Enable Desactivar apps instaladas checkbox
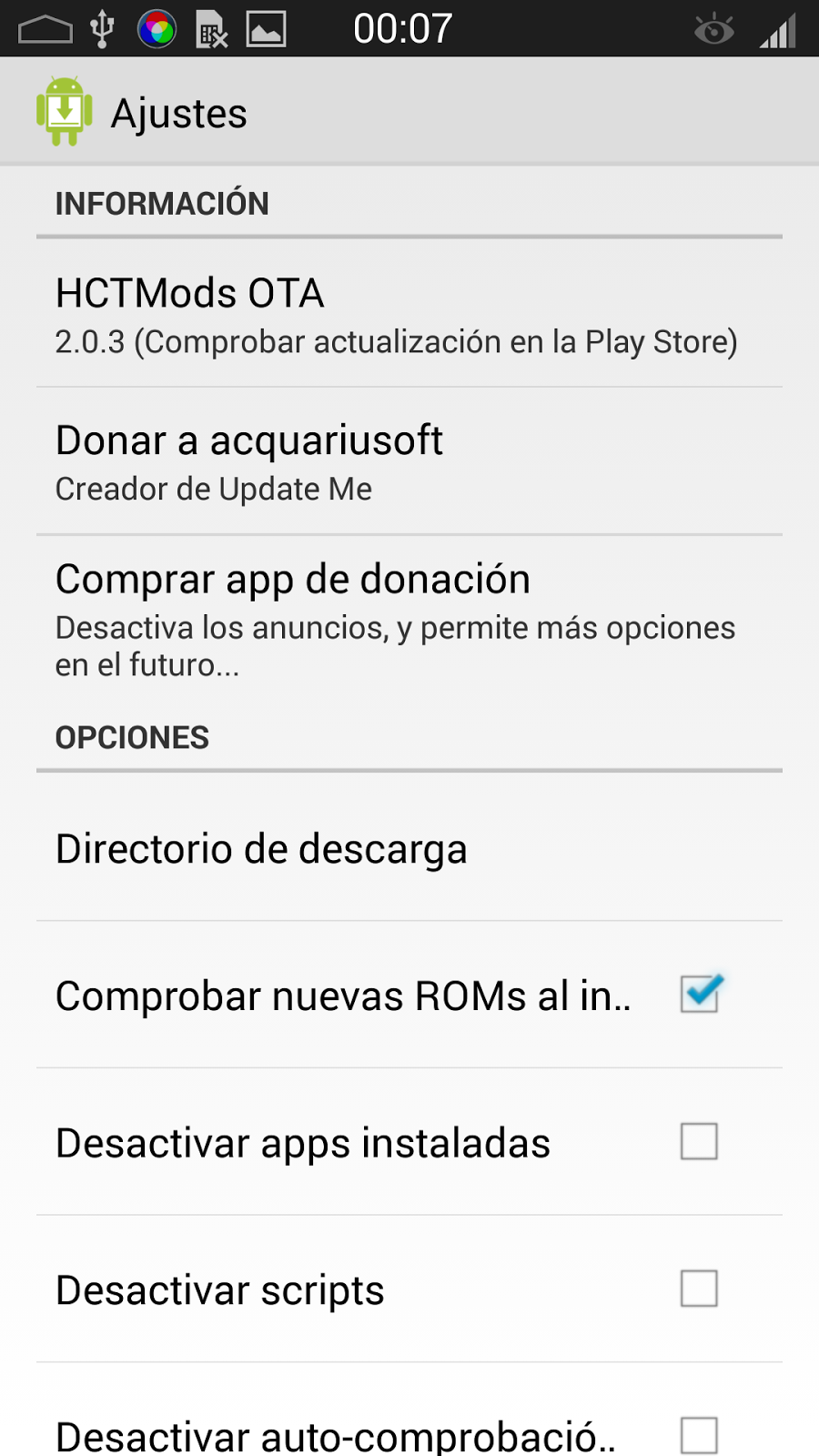The width and height of the screenshot is (819, 1456). click(x=699, y=1141)
